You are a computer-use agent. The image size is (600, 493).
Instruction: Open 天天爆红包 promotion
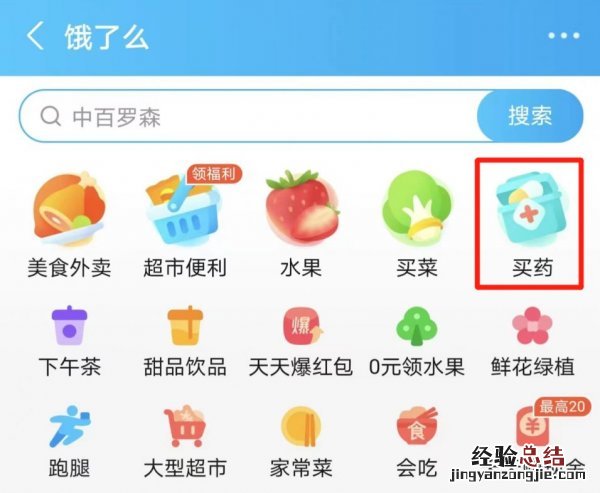click(x=300, y=341)
